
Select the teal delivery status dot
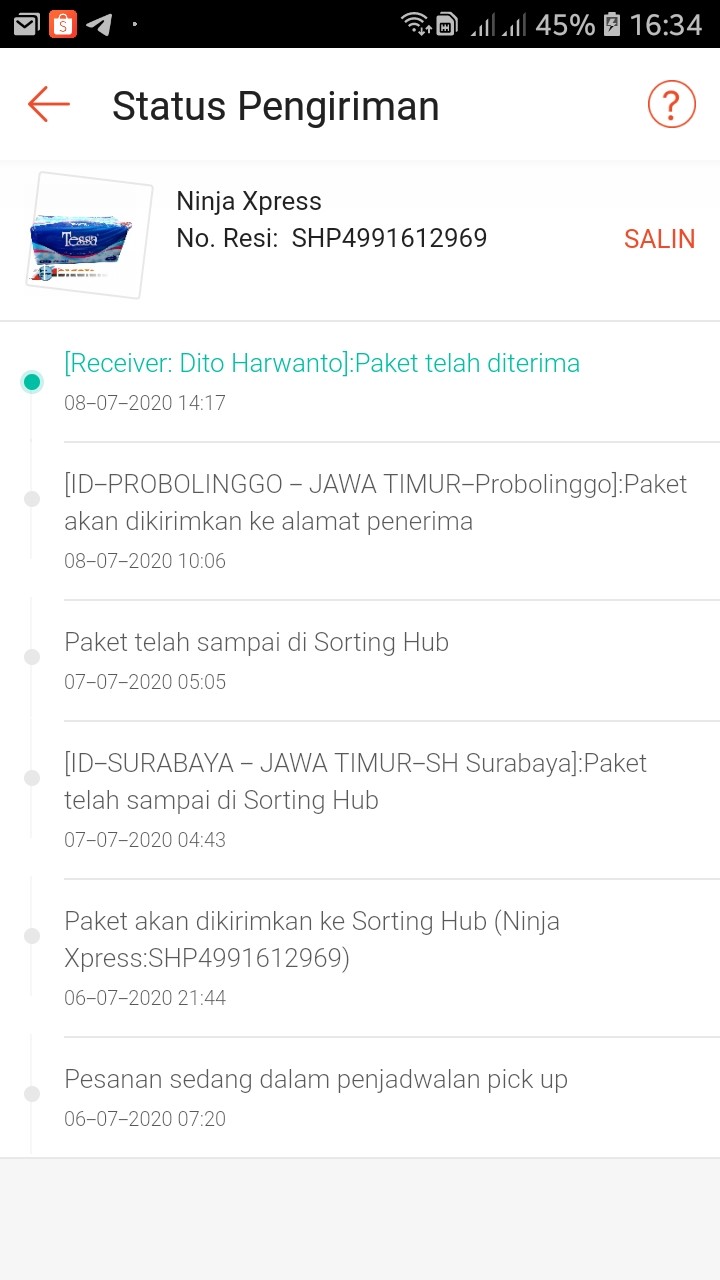click(32, 381)
